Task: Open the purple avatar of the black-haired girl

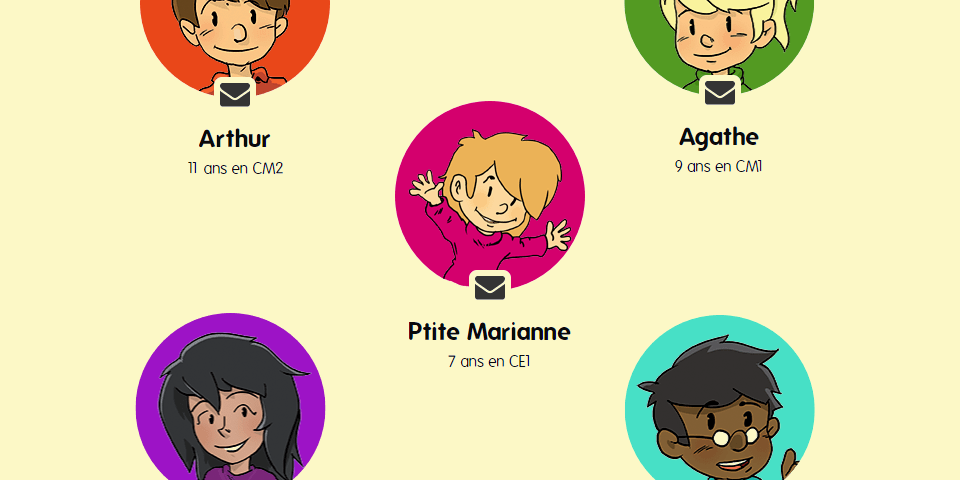Action: coord(231,405)
